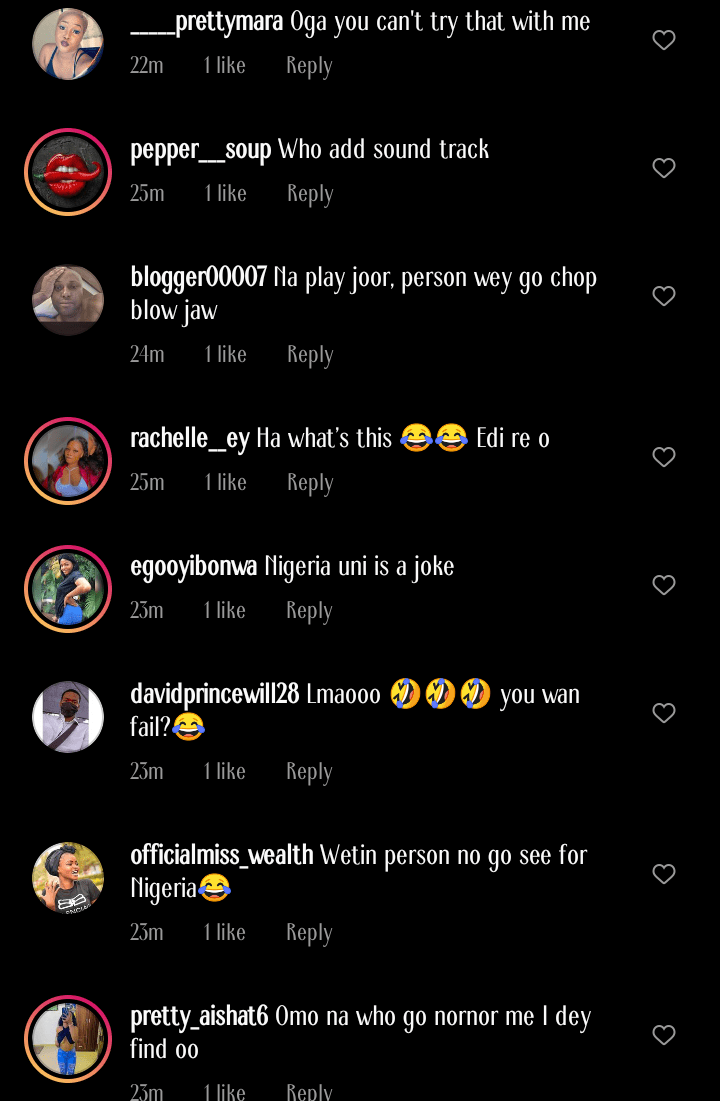Image resolution: width=720 pixels, height=1101 pixels.
Task: Reply to pepper__soup's comment
Action: click(310, 194)
